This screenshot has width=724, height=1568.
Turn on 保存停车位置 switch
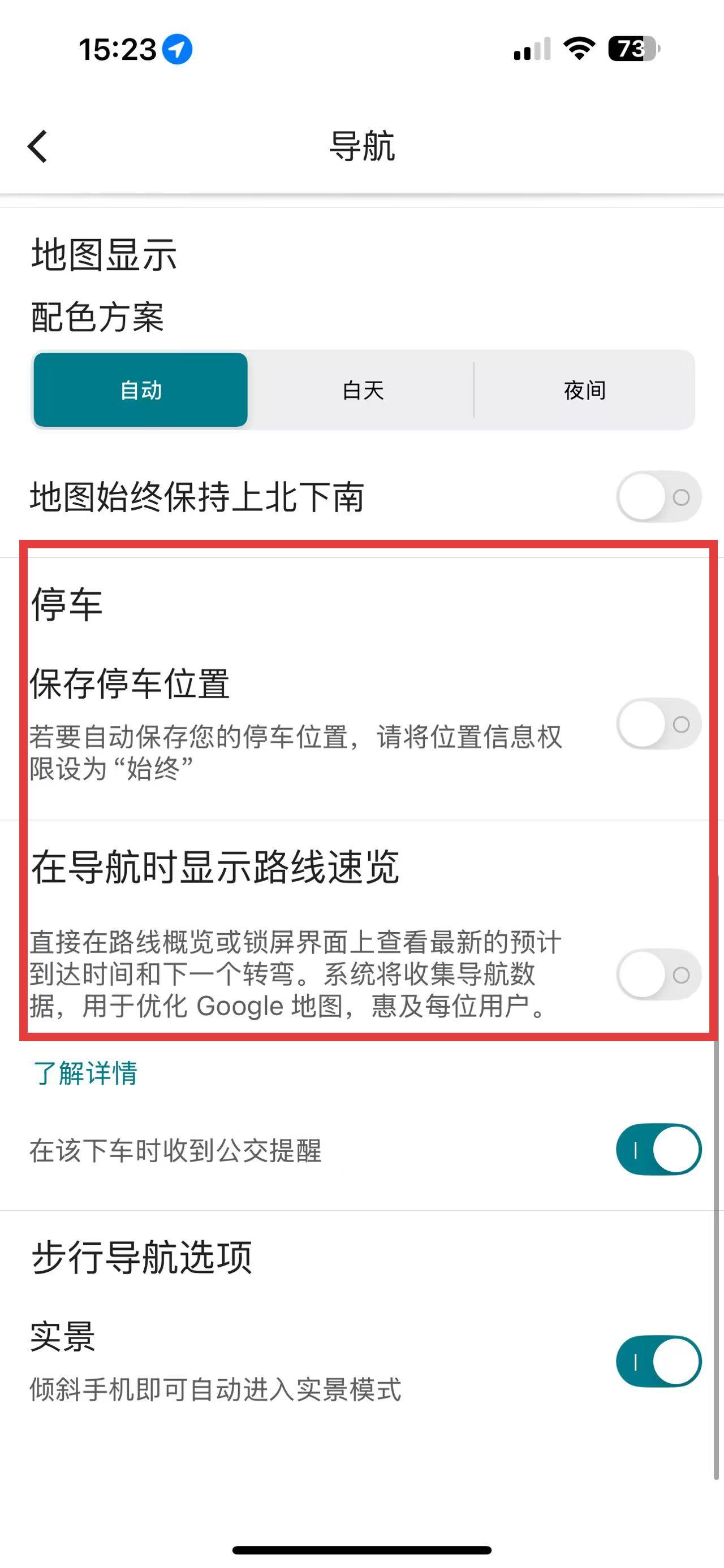[x=658, y=724]
